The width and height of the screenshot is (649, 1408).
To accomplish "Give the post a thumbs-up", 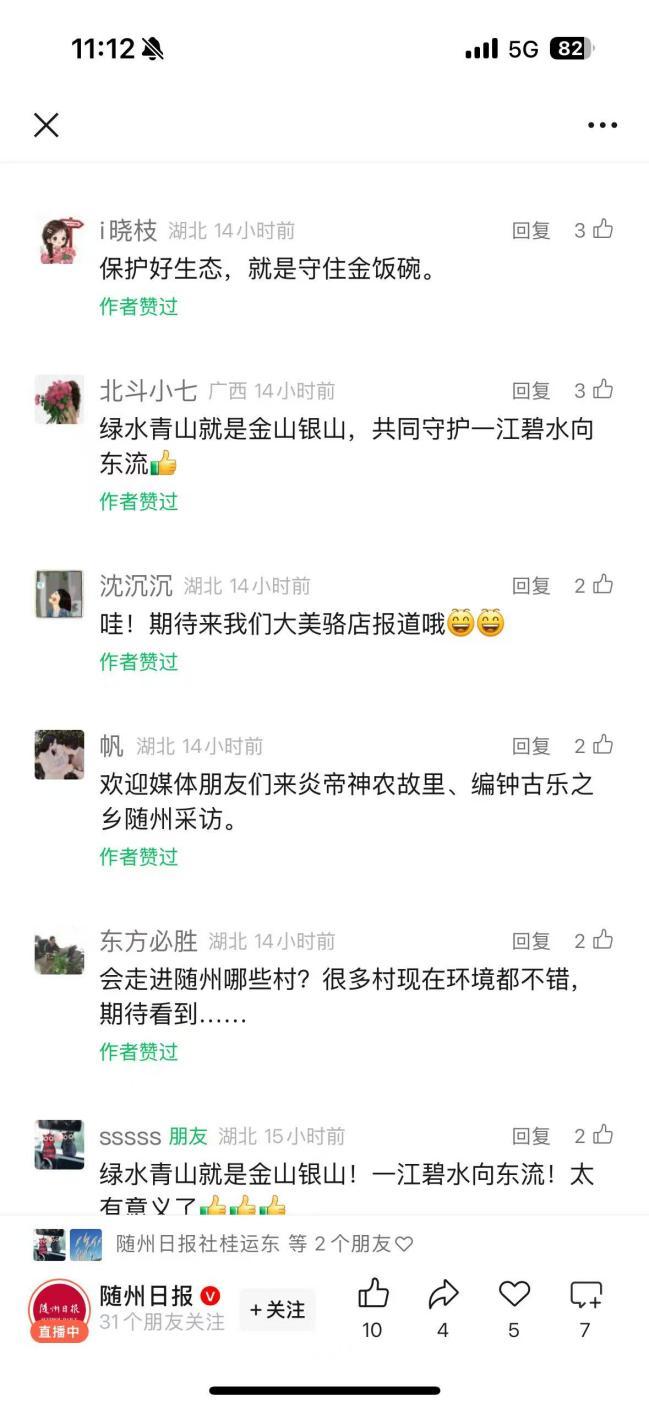I will (x=373, y=1295).
